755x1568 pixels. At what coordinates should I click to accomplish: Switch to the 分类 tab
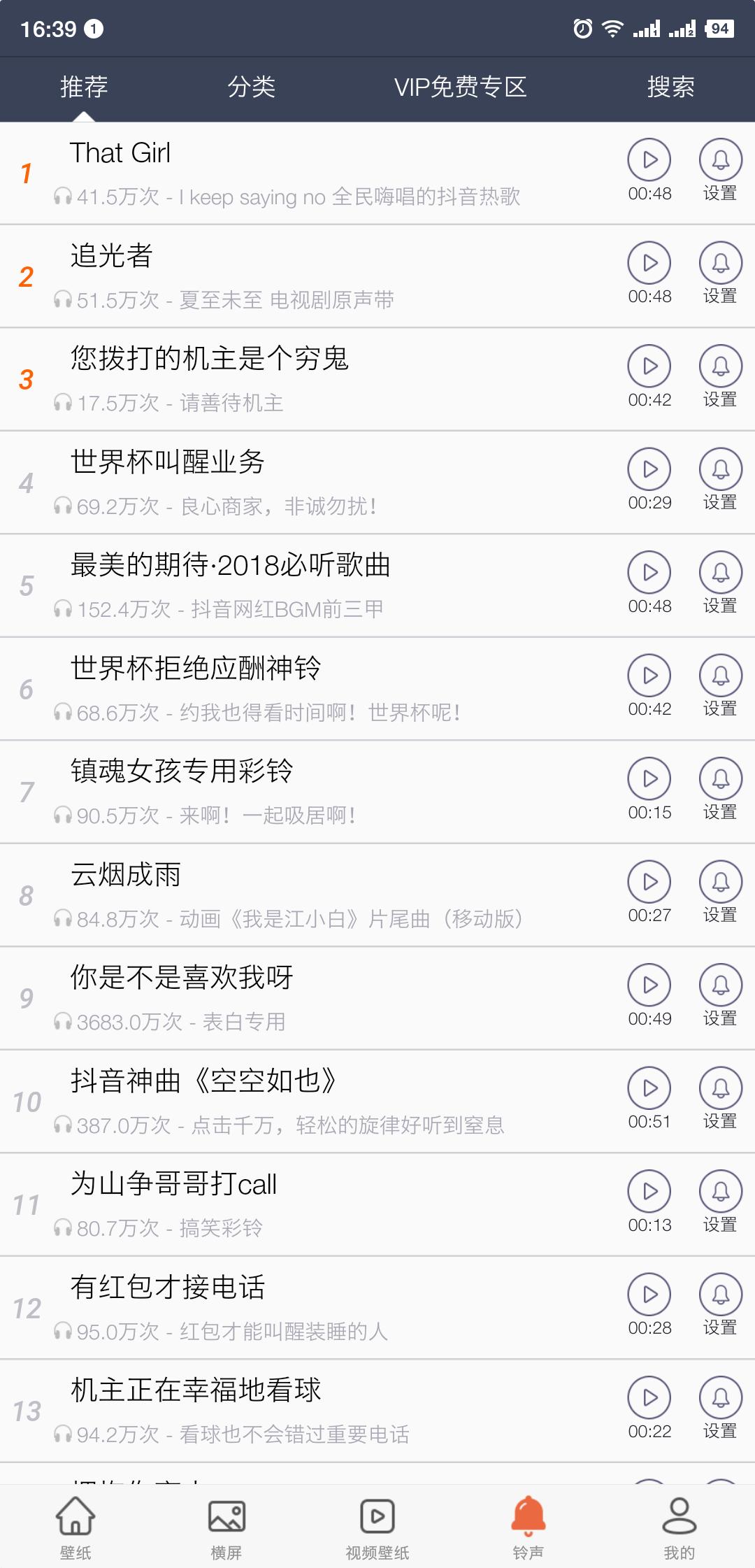(x=253, y=87)
